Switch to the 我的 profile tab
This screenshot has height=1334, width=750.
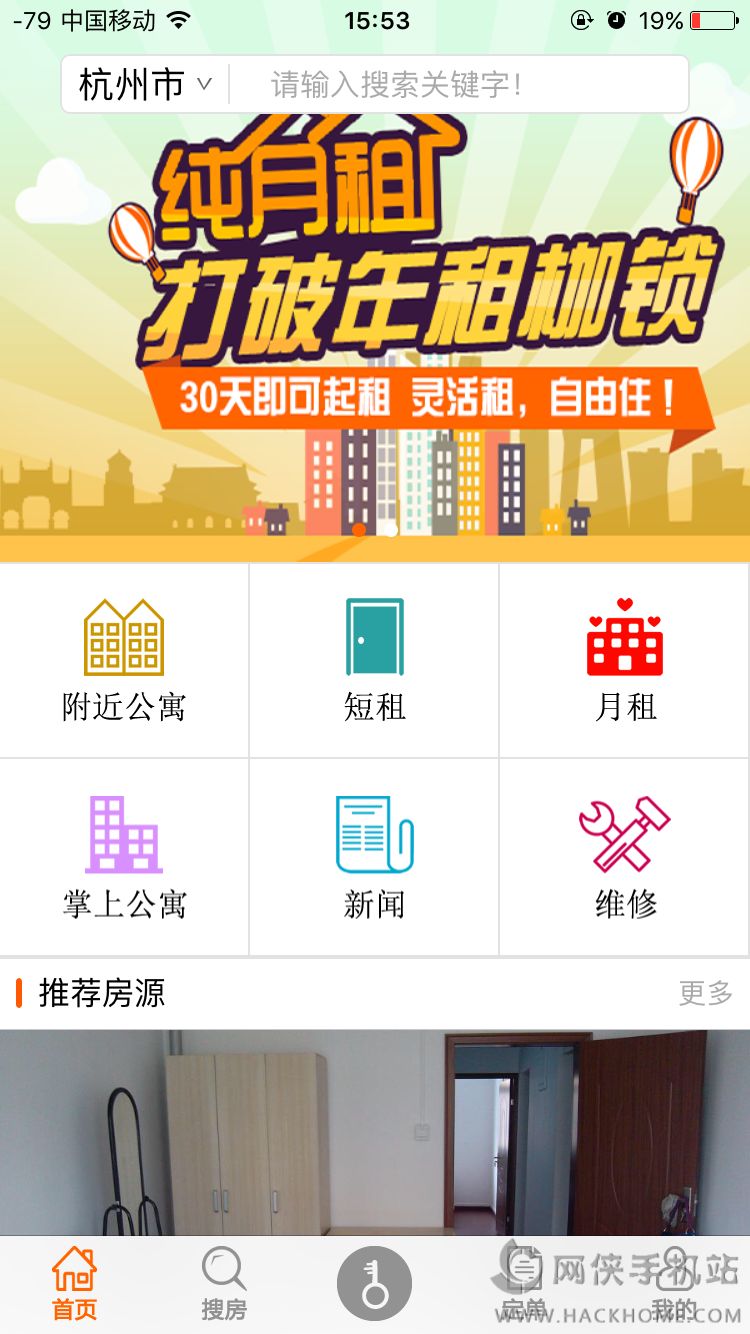[674, 1285]
